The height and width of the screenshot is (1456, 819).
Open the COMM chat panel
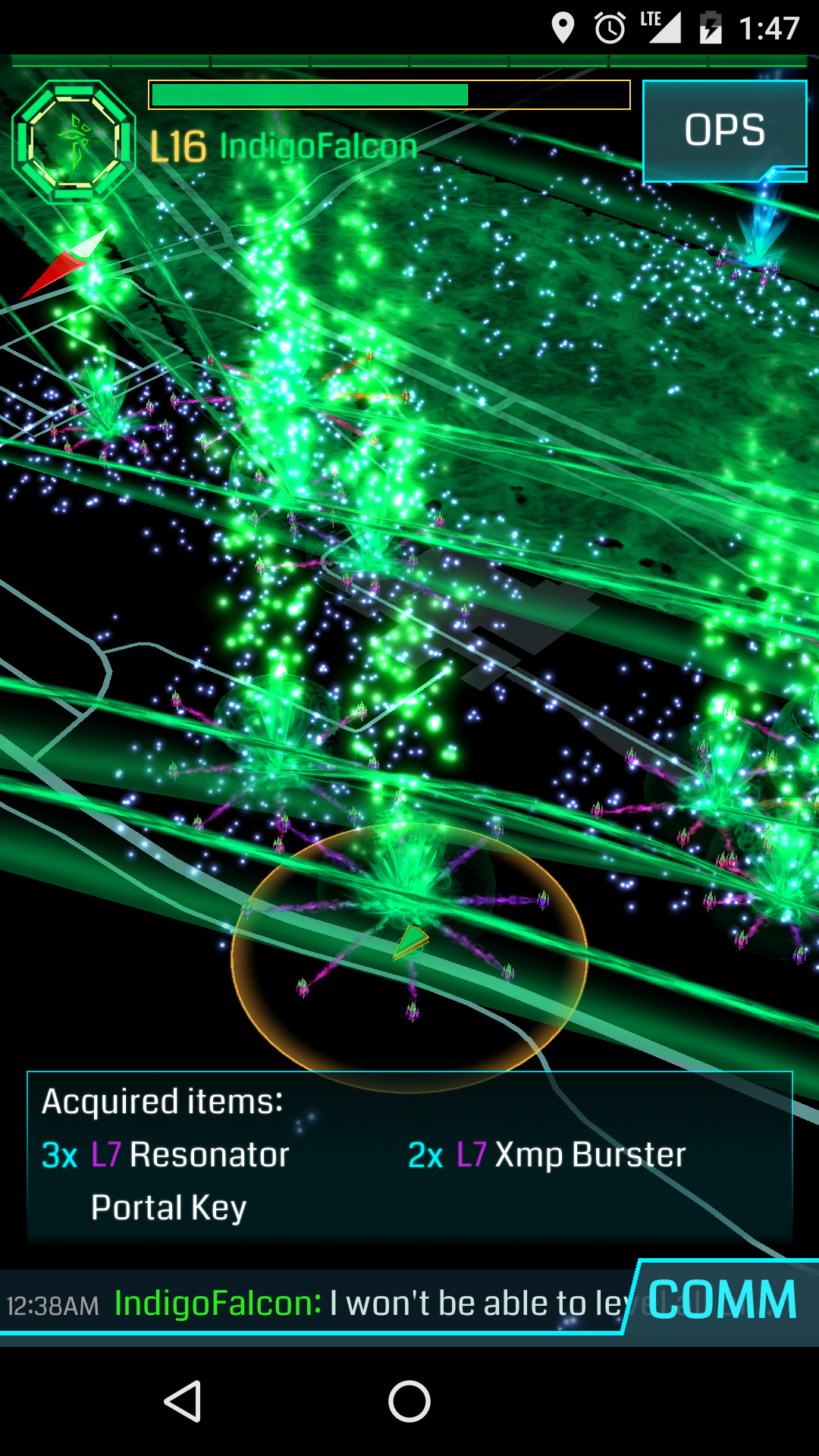(721, 1300)
